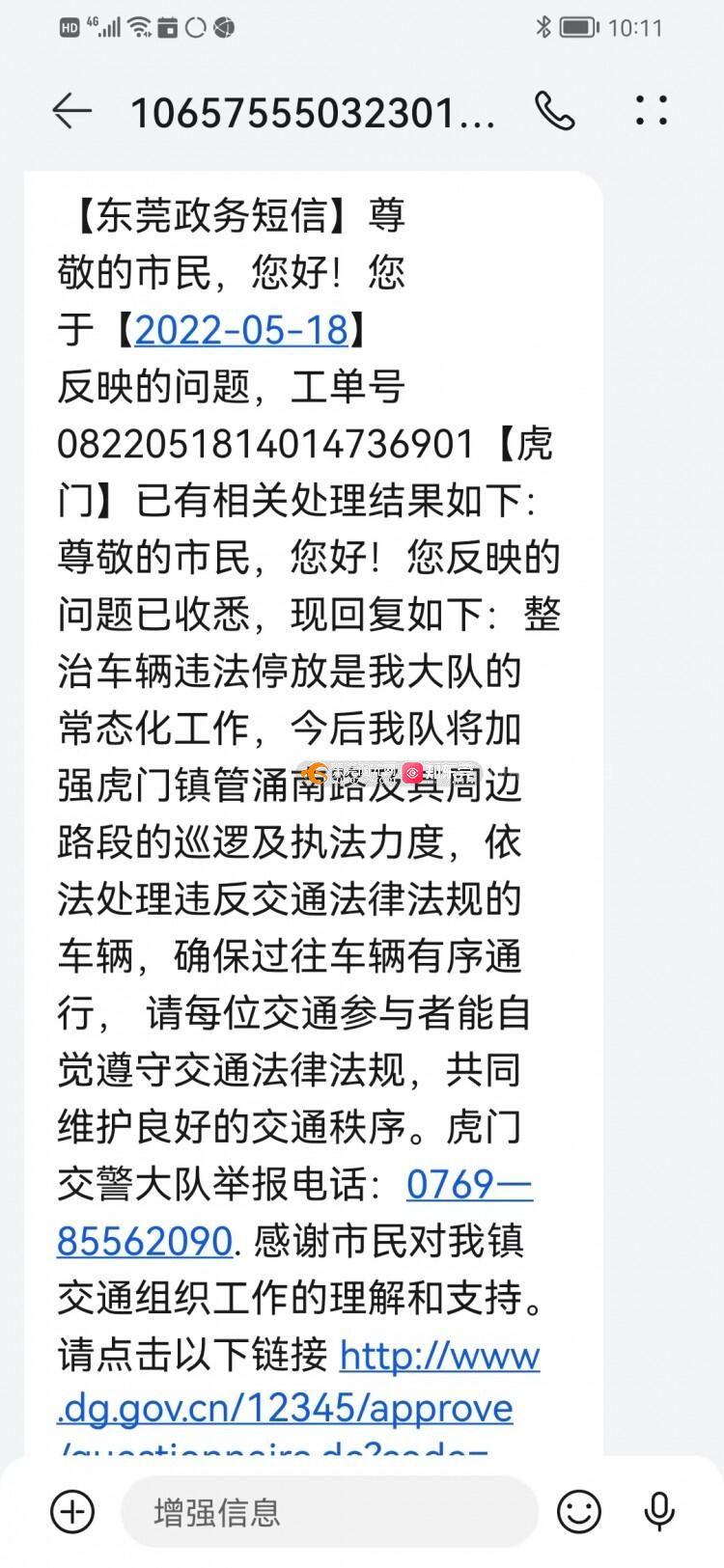Start voice input with the microphone
This screenshot has height=1568, width=724.
pyautogui.click(x=659, y=1510)
